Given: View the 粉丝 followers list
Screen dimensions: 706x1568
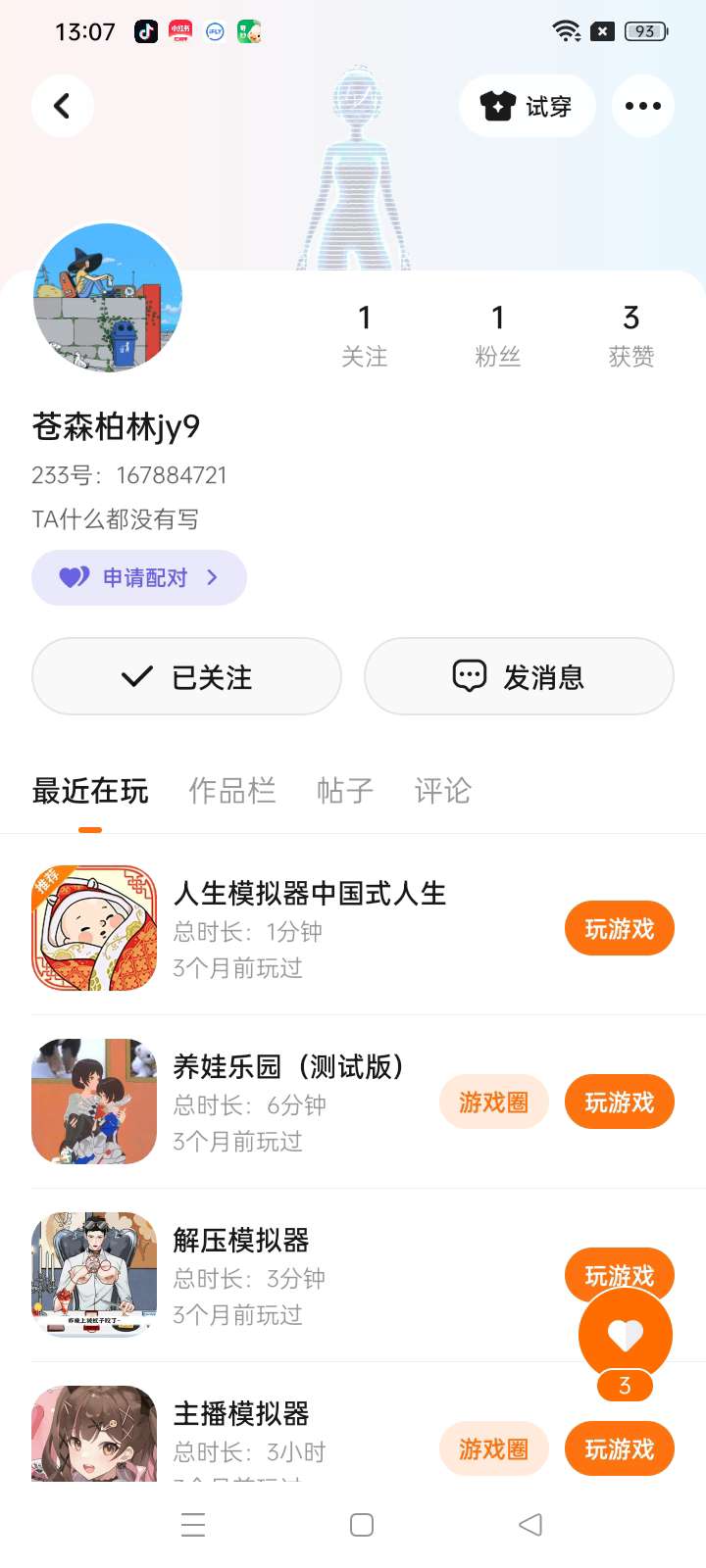Looking at the screenshot, I should (497, 334).
